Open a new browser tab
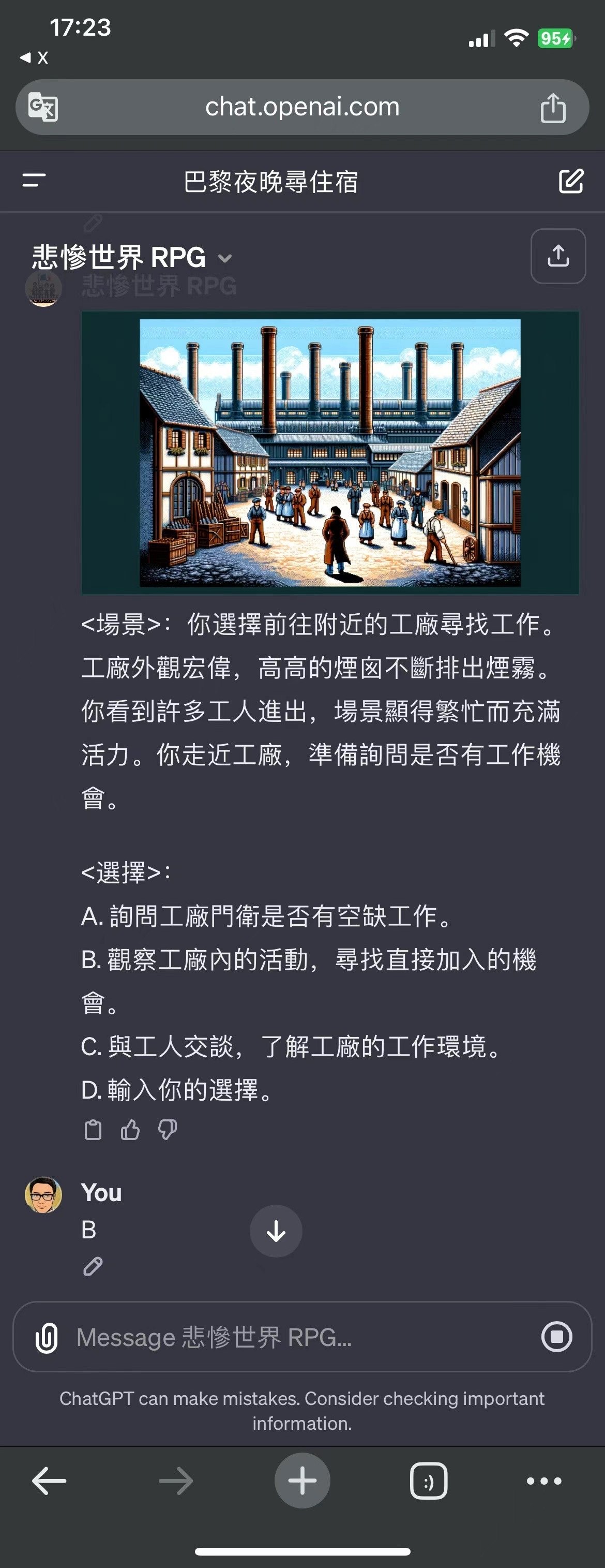Screen dimensions: 605x1568 (x=302, y=1481)
